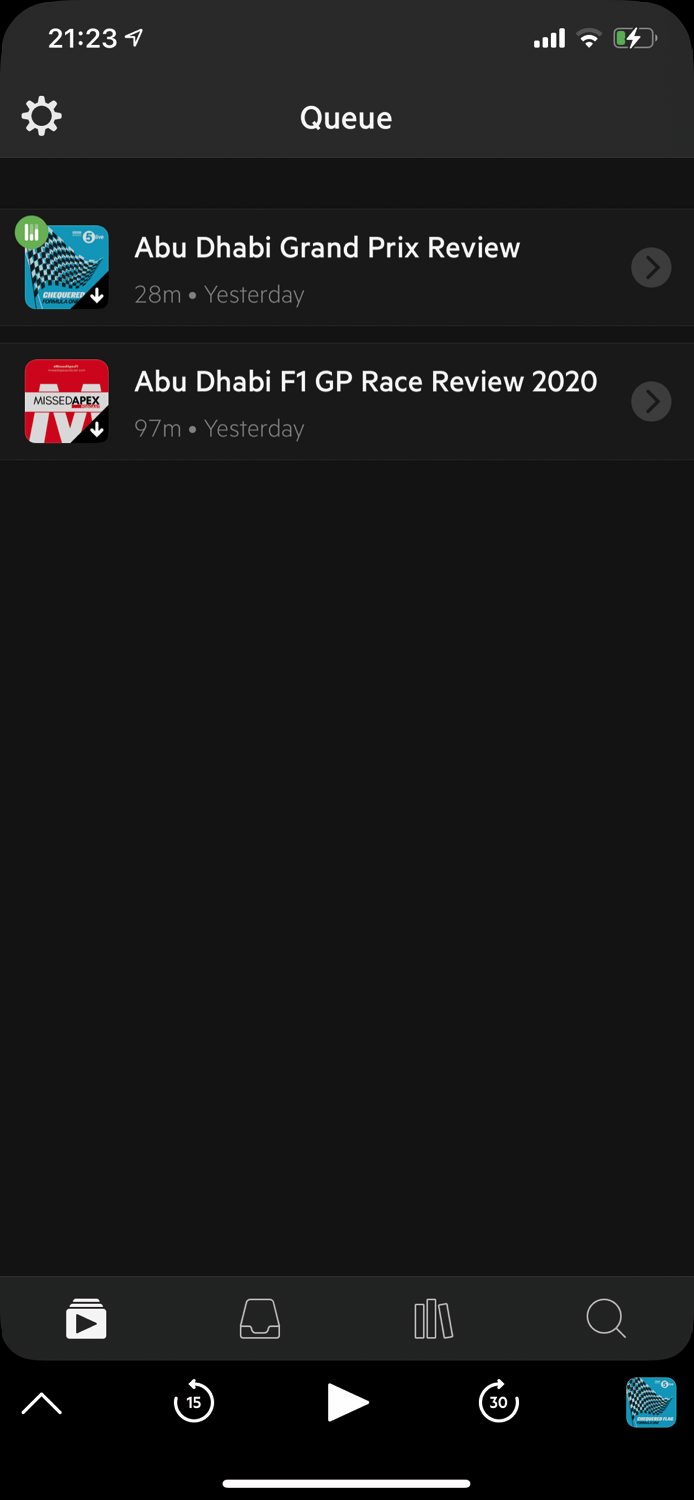Skip forward 30 seconds
Image resolution: width=694 pixels, height=1500 pixels.
pos(498,1402)
